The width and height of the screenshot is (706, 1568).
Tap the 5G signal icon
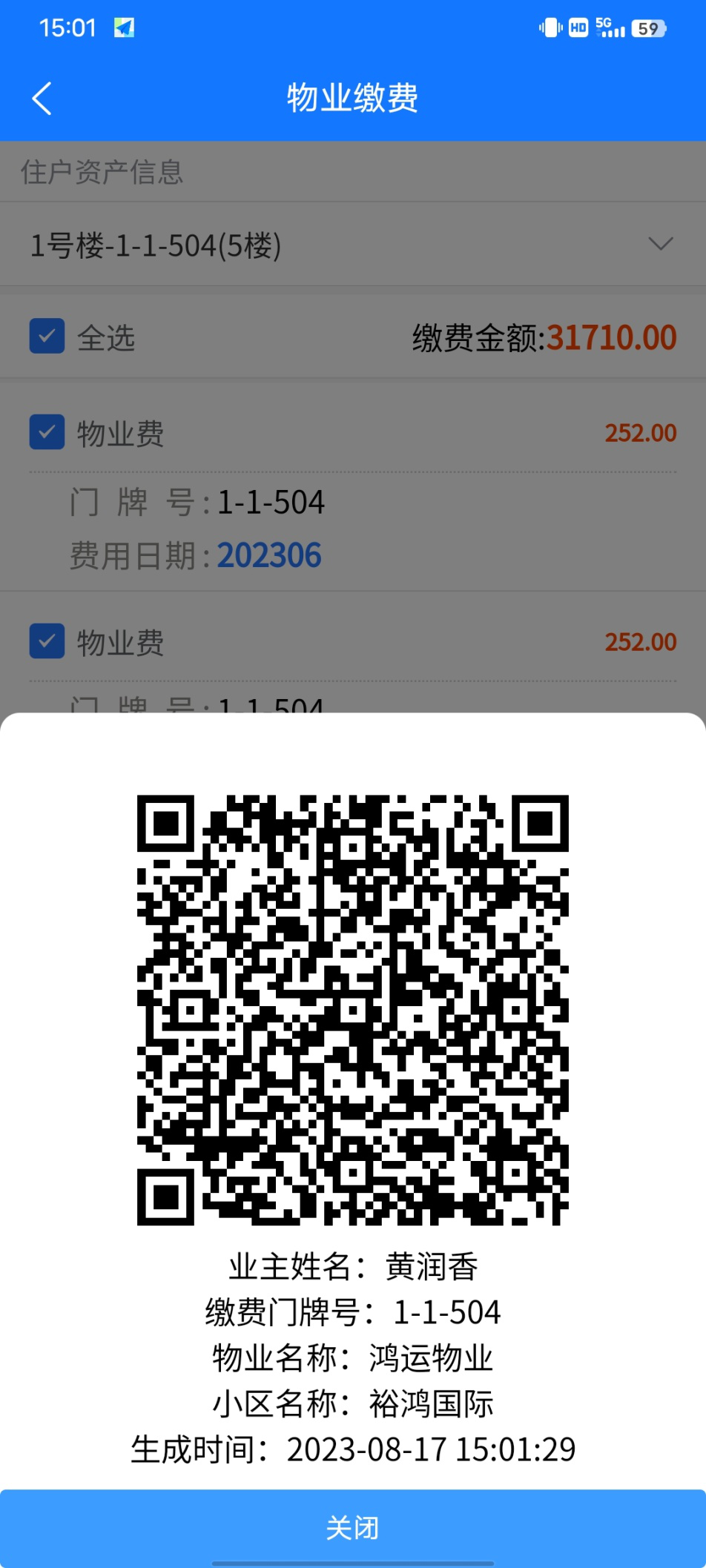click(610, 27)
